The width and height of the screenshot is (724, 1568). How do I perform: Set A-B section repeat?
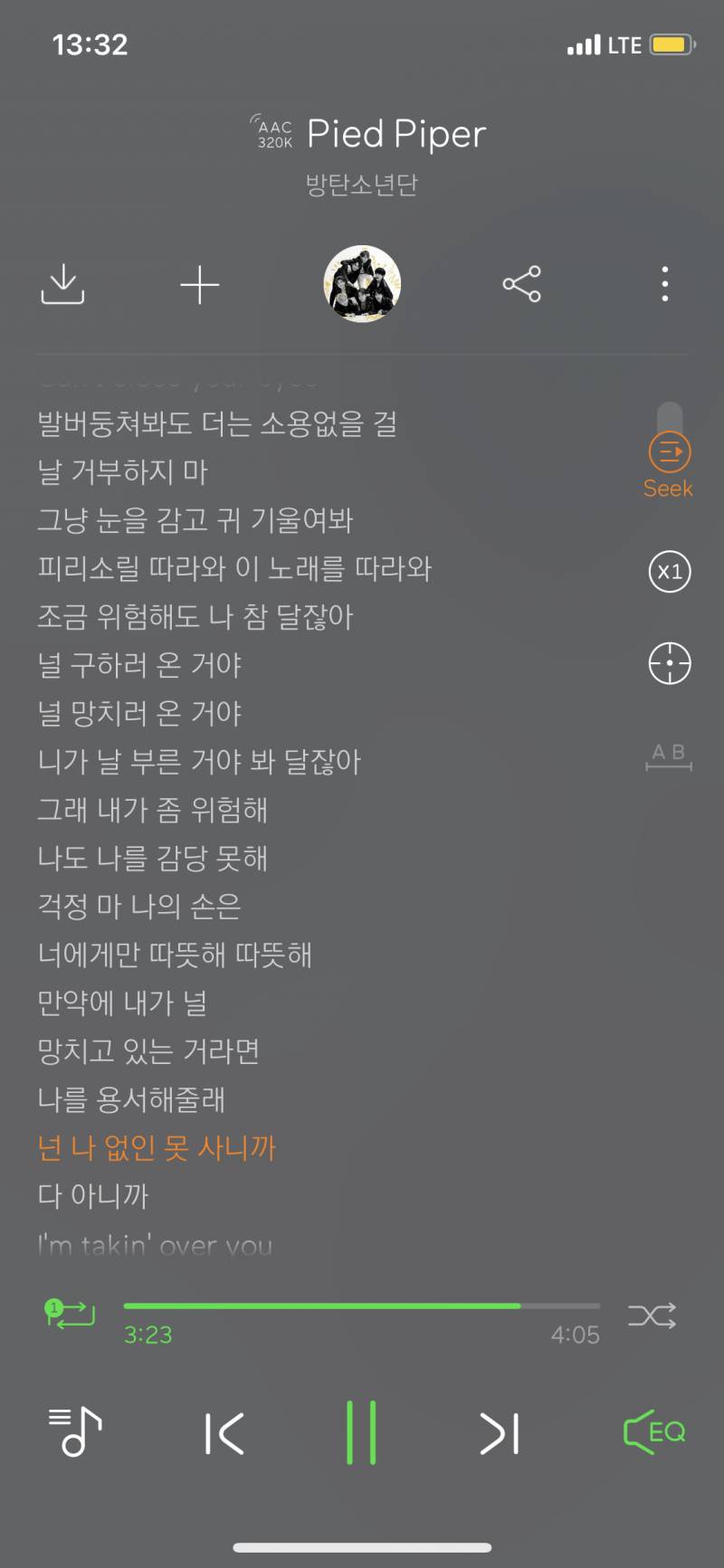click(668, 754)
